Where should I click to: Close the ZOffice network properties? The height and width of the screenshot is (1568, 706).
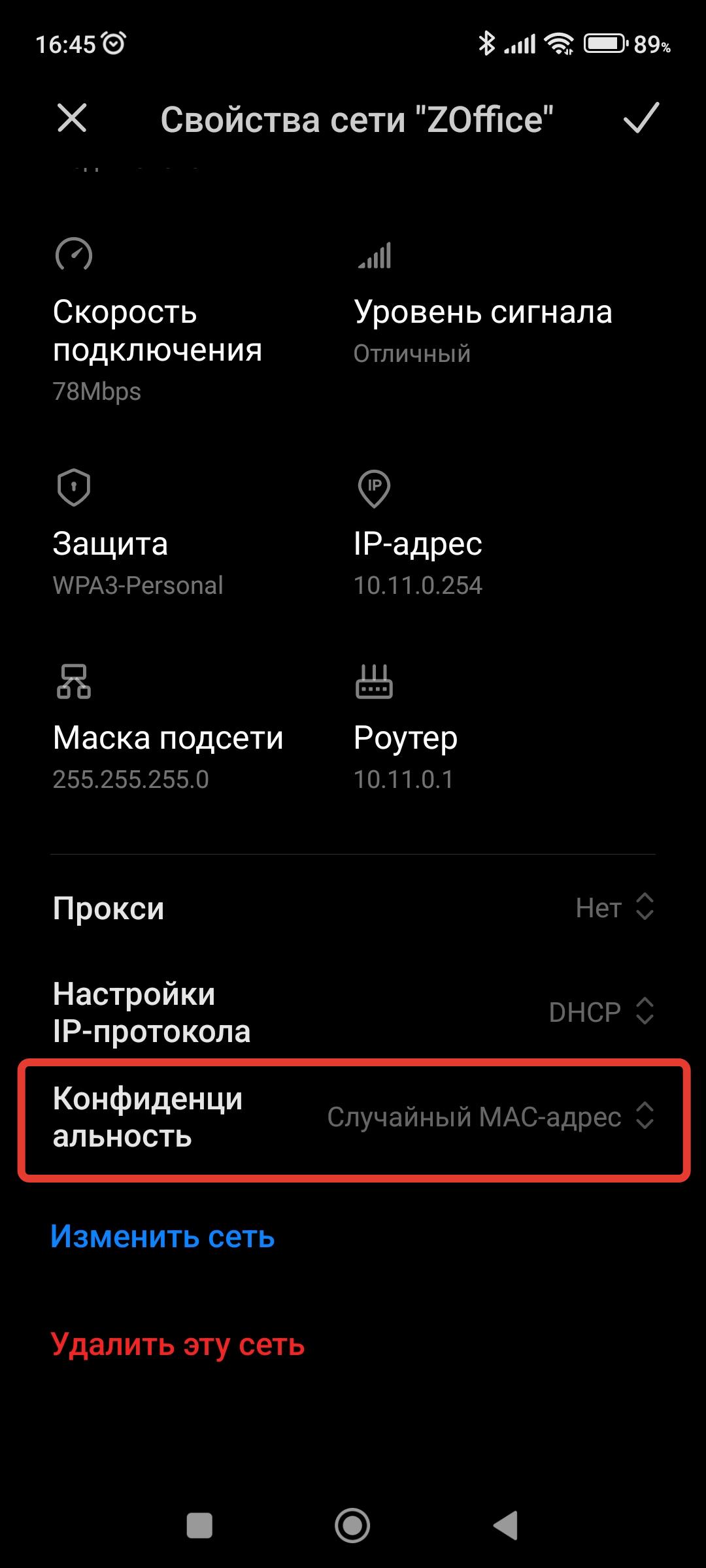(x=72, y=119)
